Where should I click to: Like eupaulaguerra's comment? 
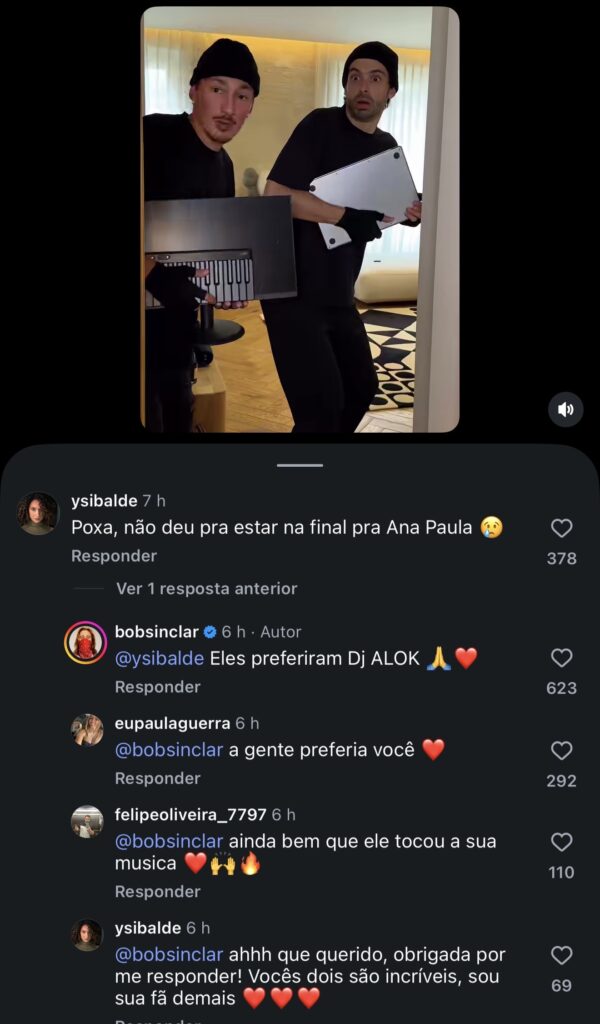click(562, 751)
